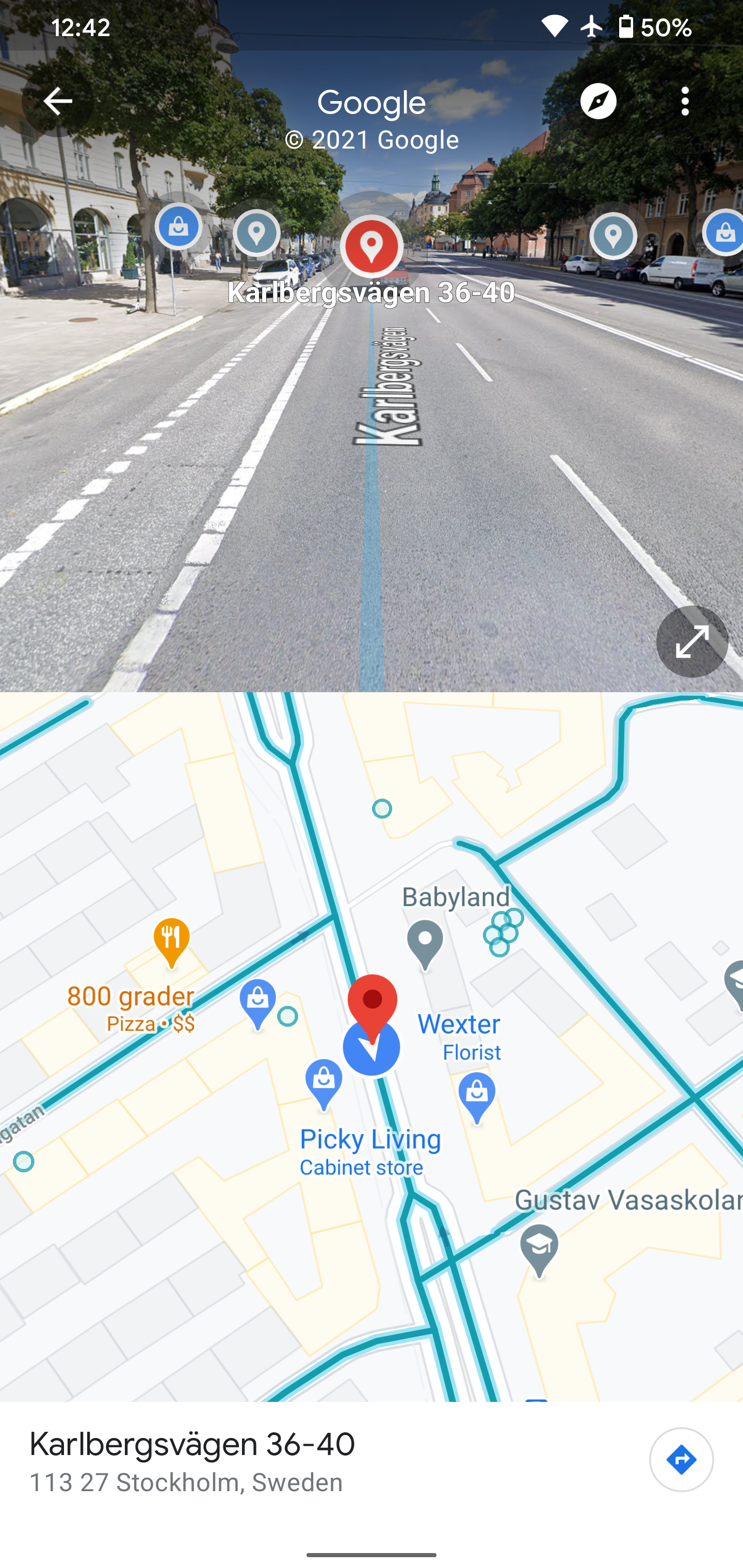Expand Street View to full screen
Viewport: 743px width, 1568px height.
(692, 641)
